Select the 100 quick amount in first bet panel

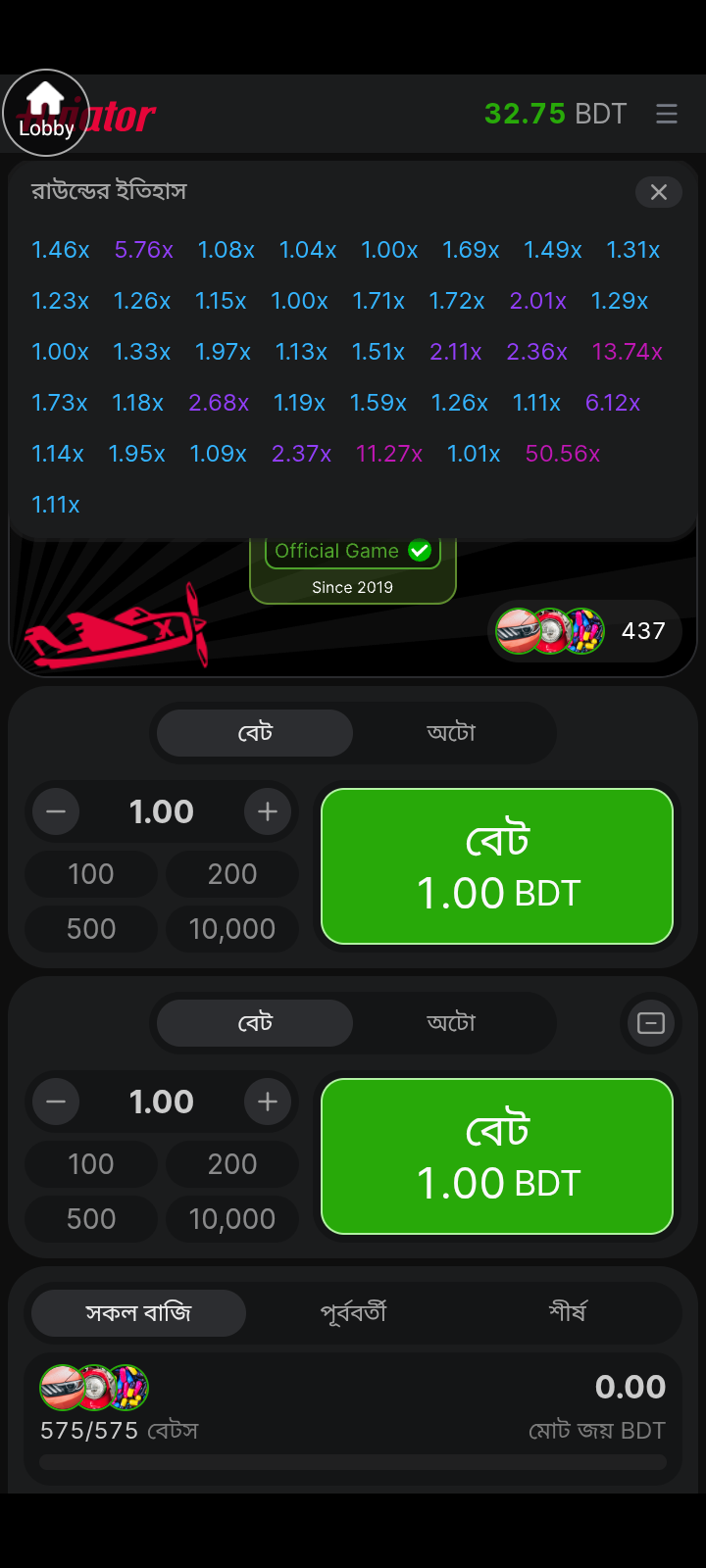(x=91, y=874)
